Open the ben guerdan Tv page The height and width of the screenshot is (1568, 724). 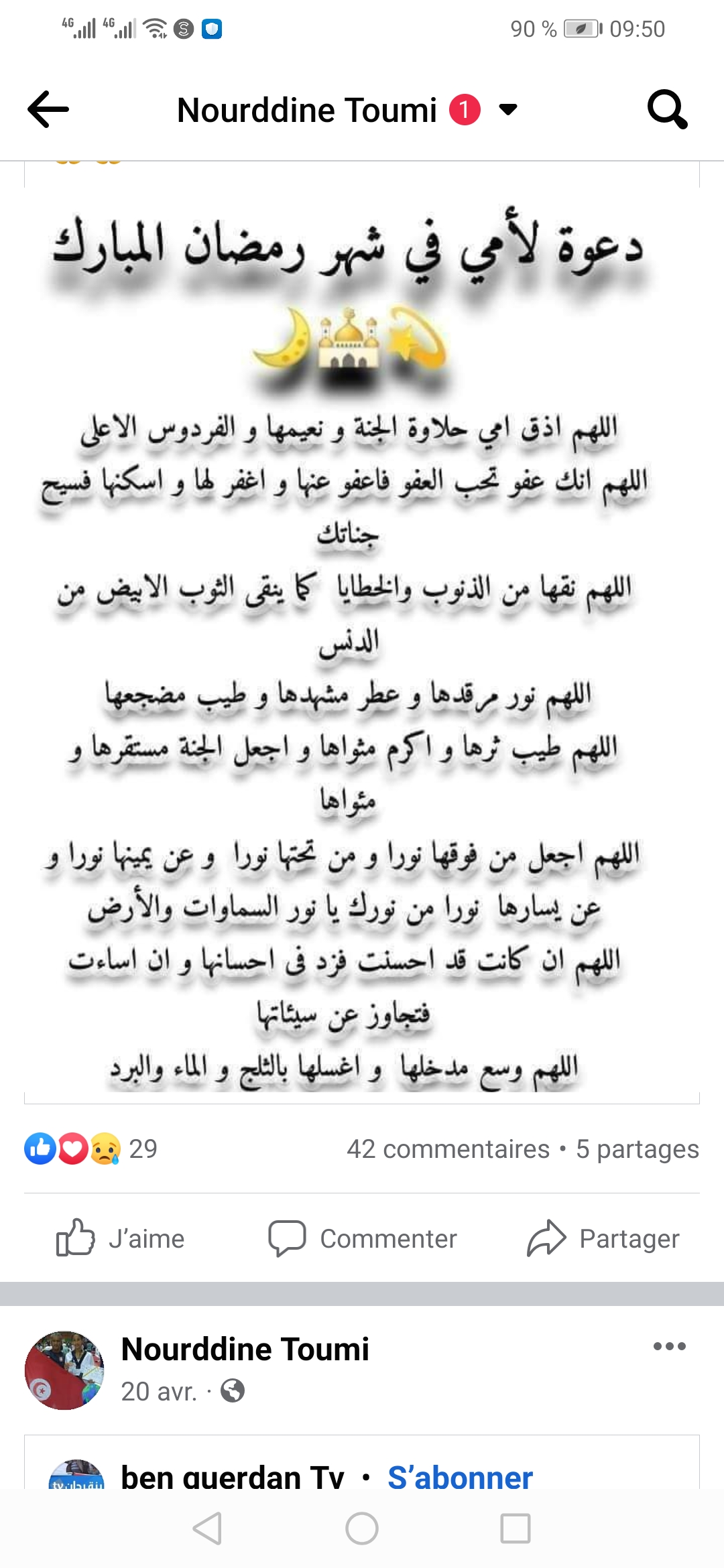[232, 1477]
